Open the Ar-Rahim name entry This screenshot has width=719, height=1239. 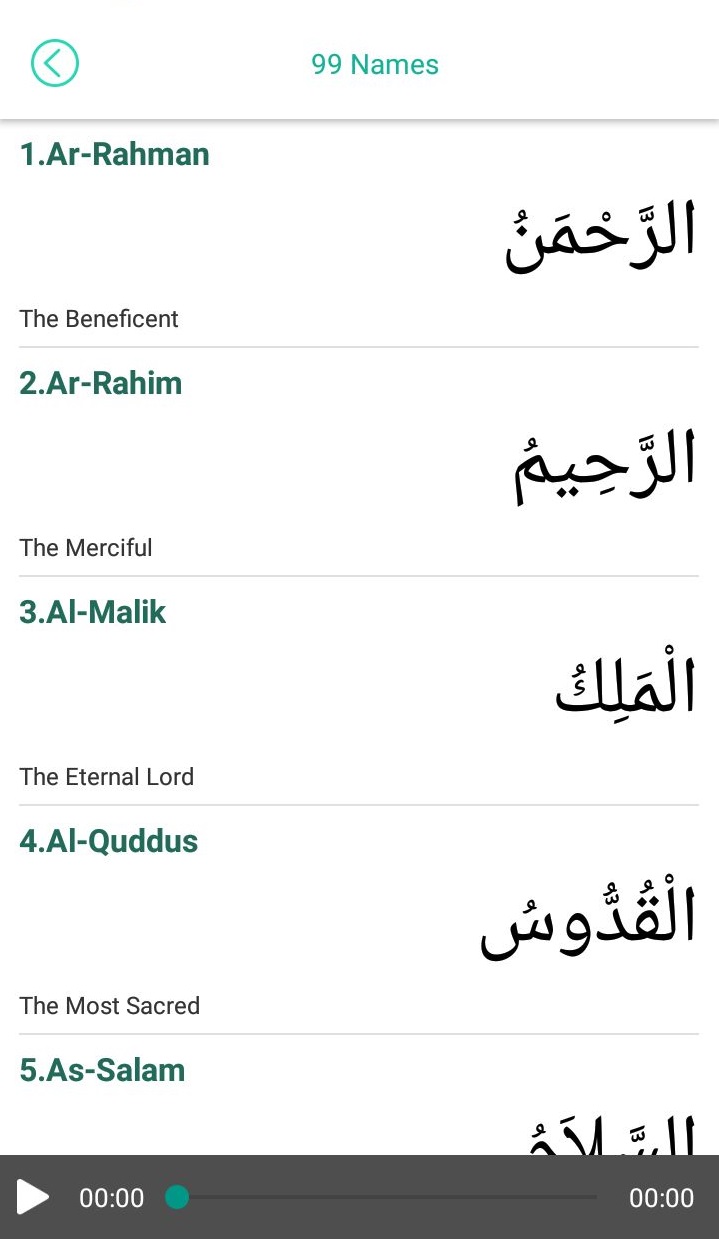[358, 464]
